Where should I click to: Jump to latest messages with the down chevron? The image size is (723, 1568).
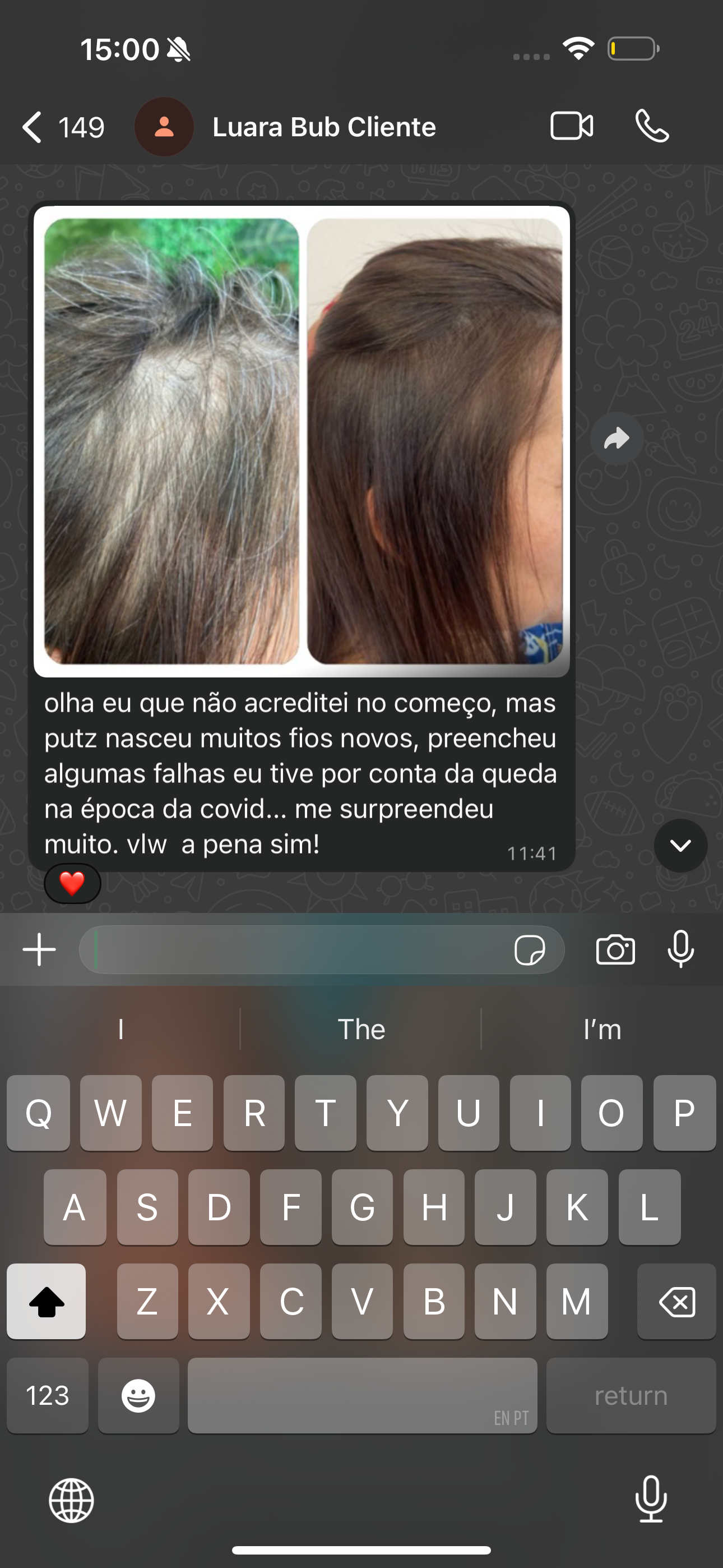pos(681,844)
